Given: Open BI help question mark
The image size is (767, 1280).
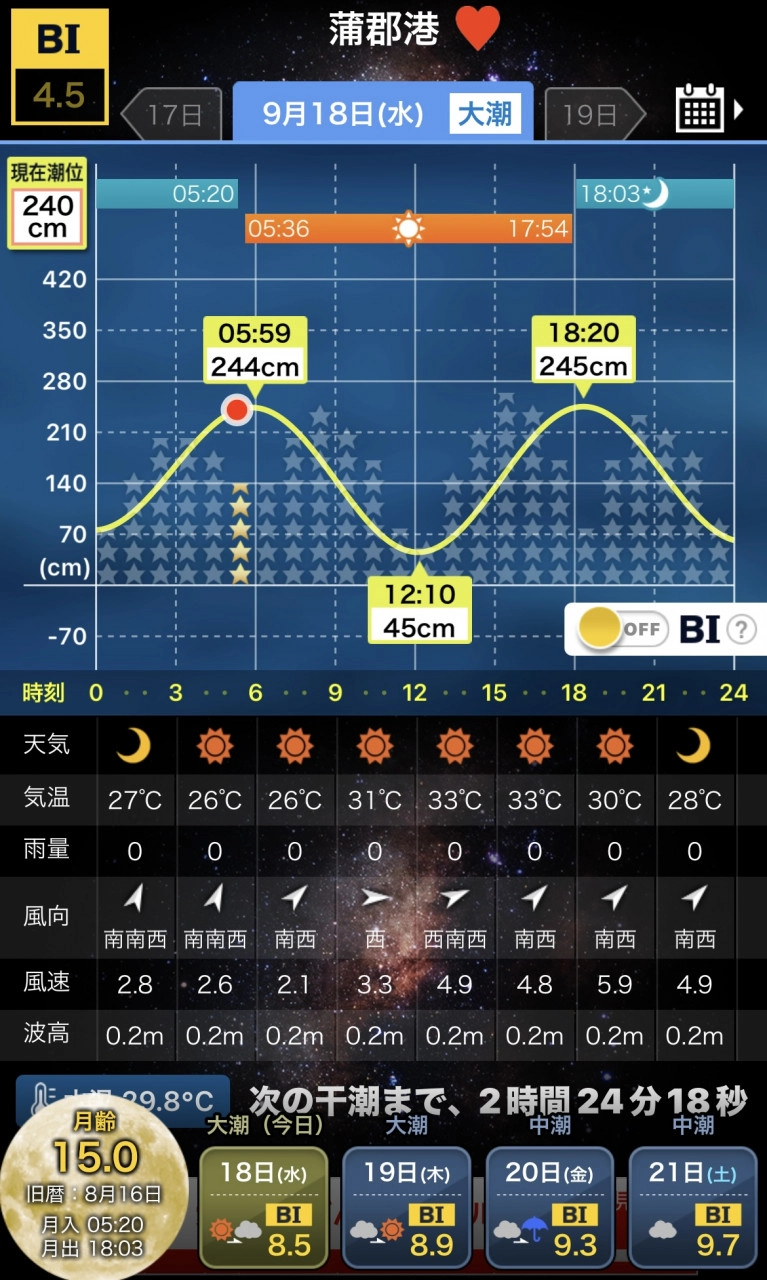Looking at the screenshot, I should (741, 630).
